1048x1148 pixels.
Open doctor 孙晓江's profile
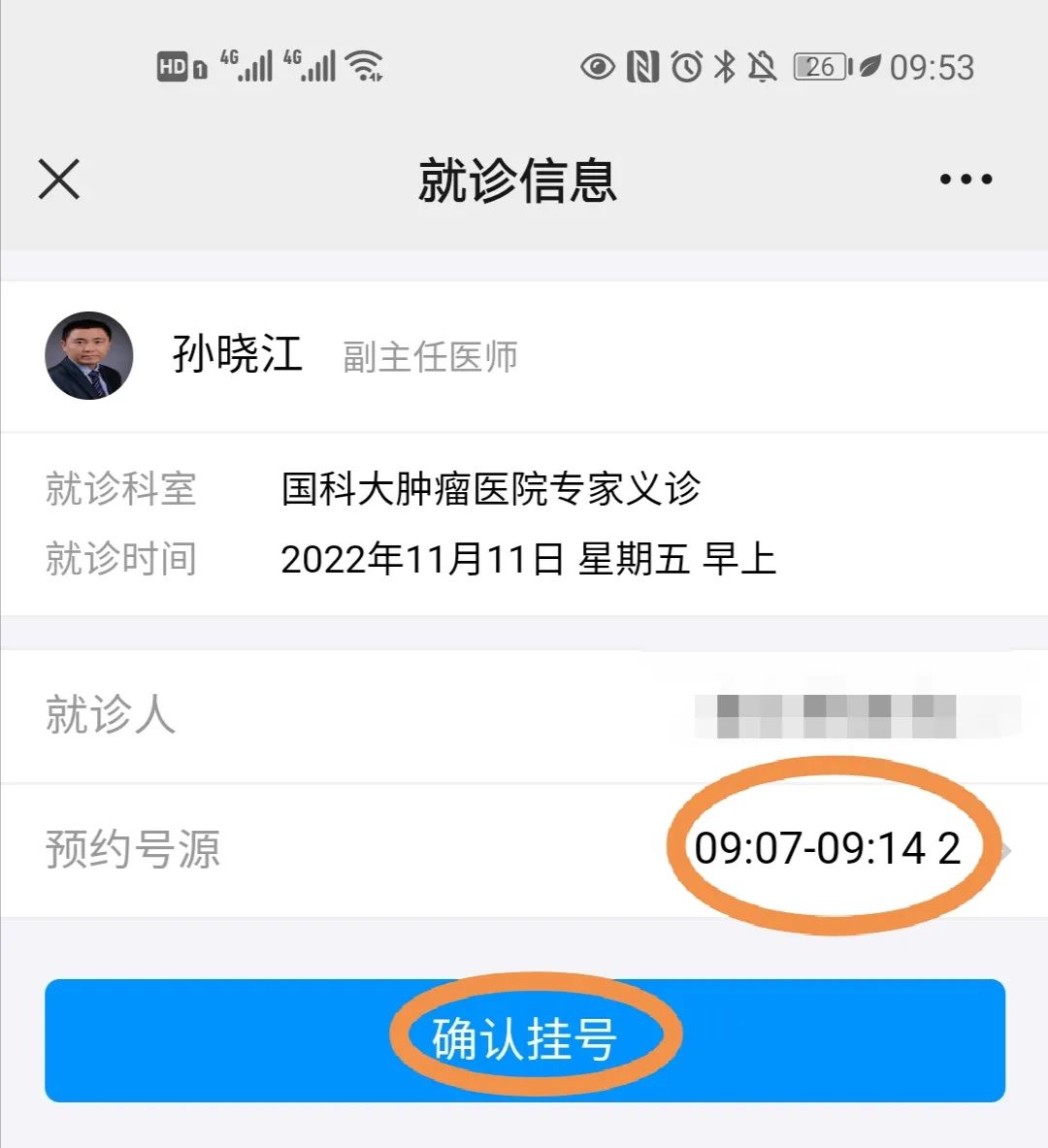[x=237, y=355]
